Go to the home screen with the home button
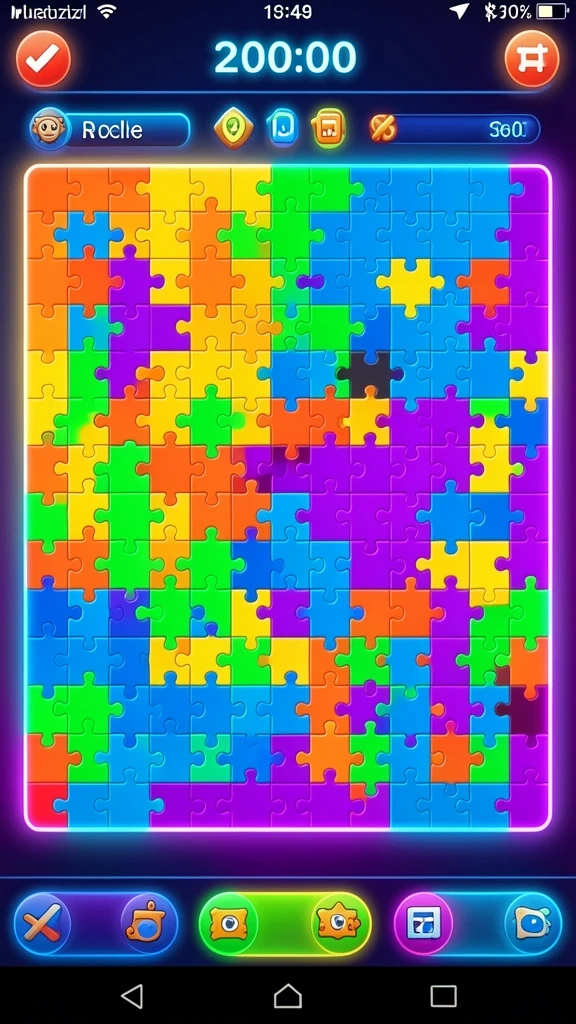This screenshot has width=576, height=1024. 288,996
